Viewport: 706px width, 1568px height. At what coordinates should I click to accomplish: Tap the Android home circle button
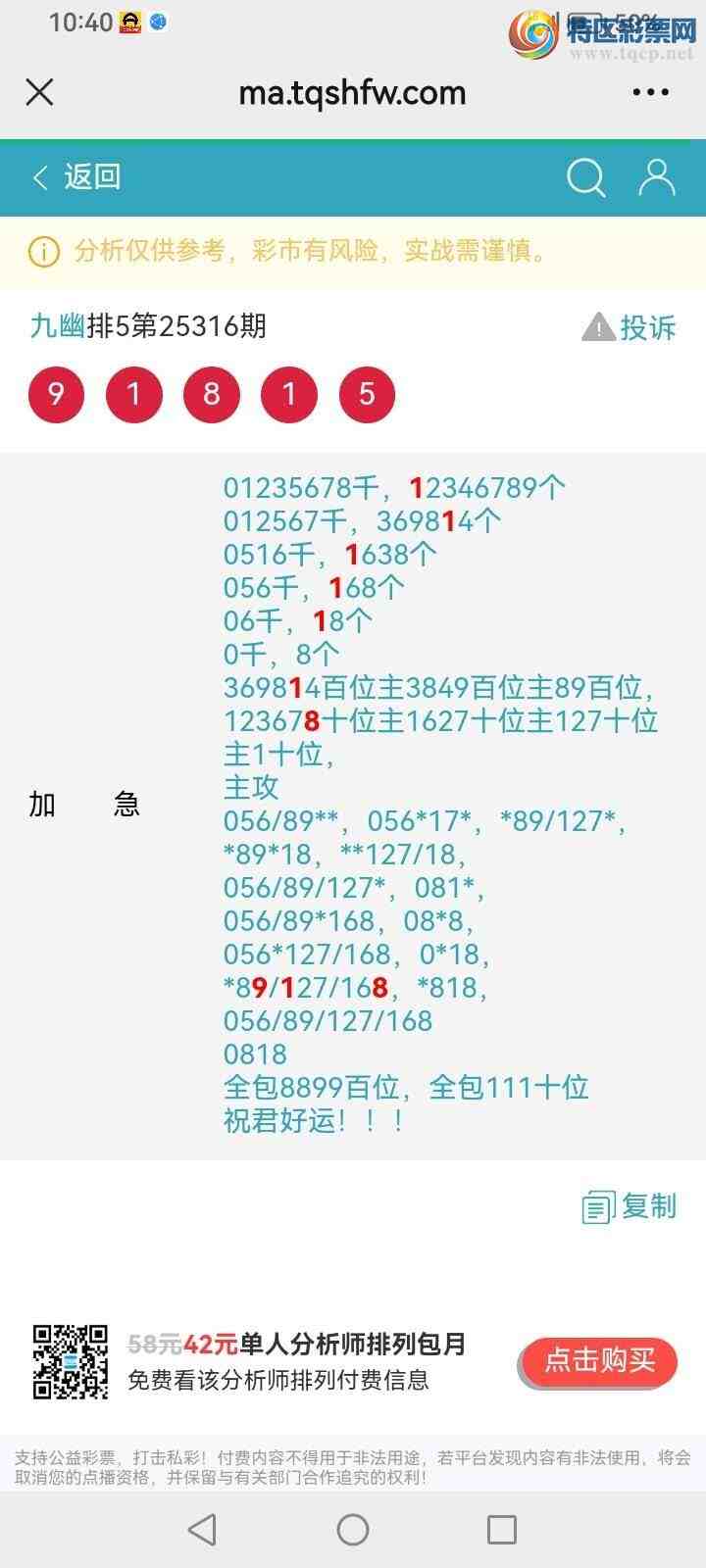coord(353,1529)
